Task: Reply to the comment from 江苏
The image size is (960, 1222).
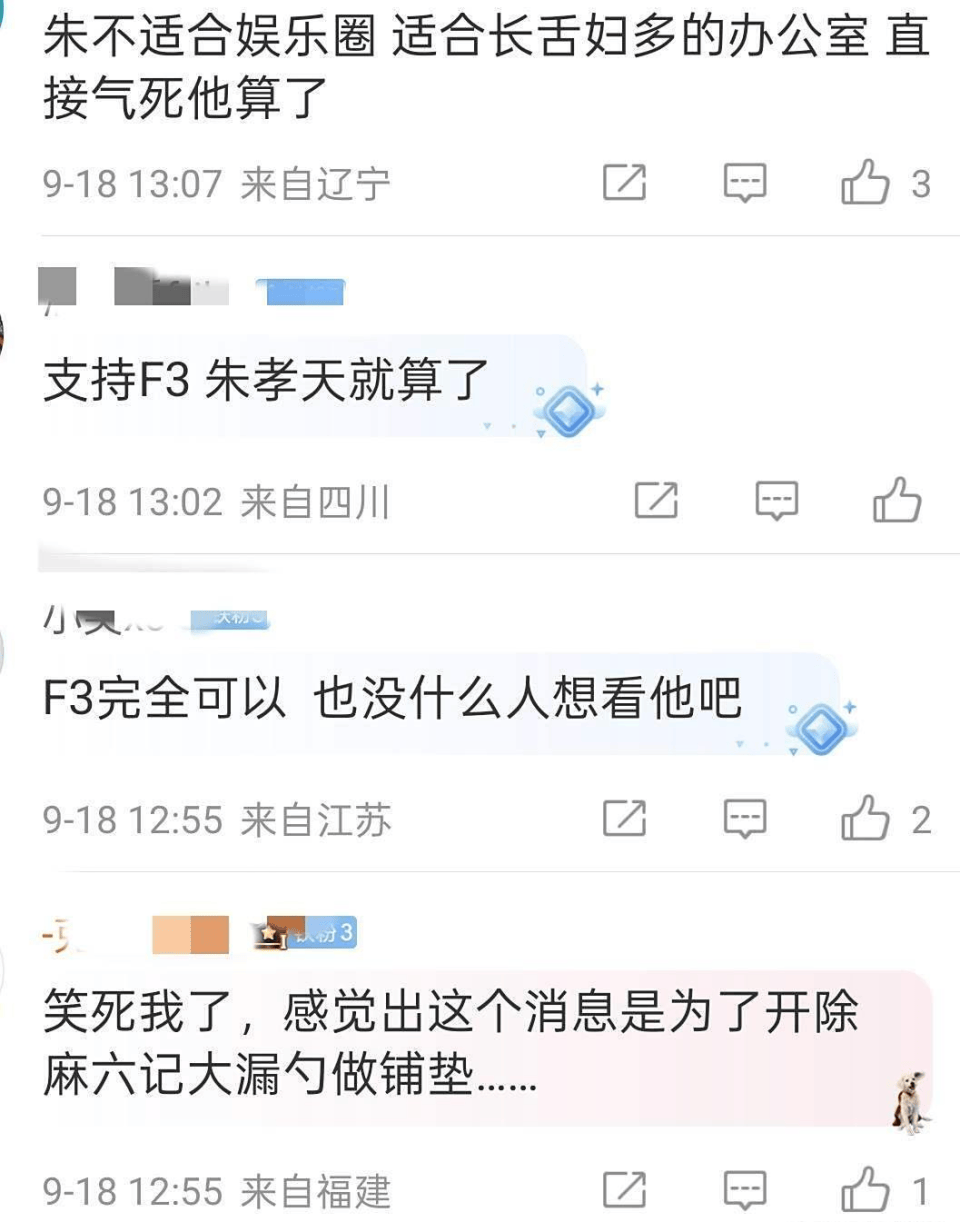Action: pyautogui.click(x=744, y=819)
